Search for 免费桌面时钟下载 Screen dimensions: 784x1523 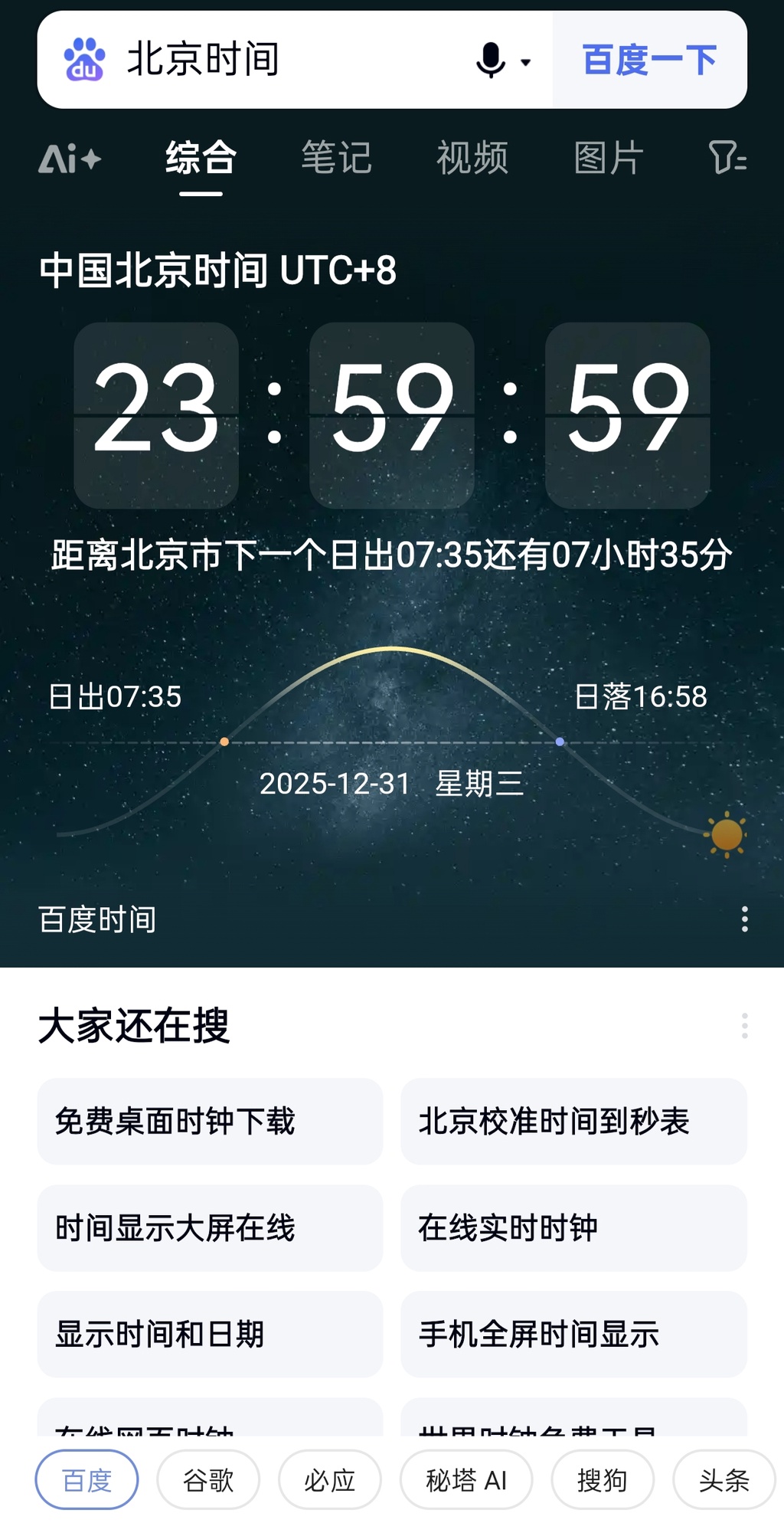click(x=210, y=1122)
